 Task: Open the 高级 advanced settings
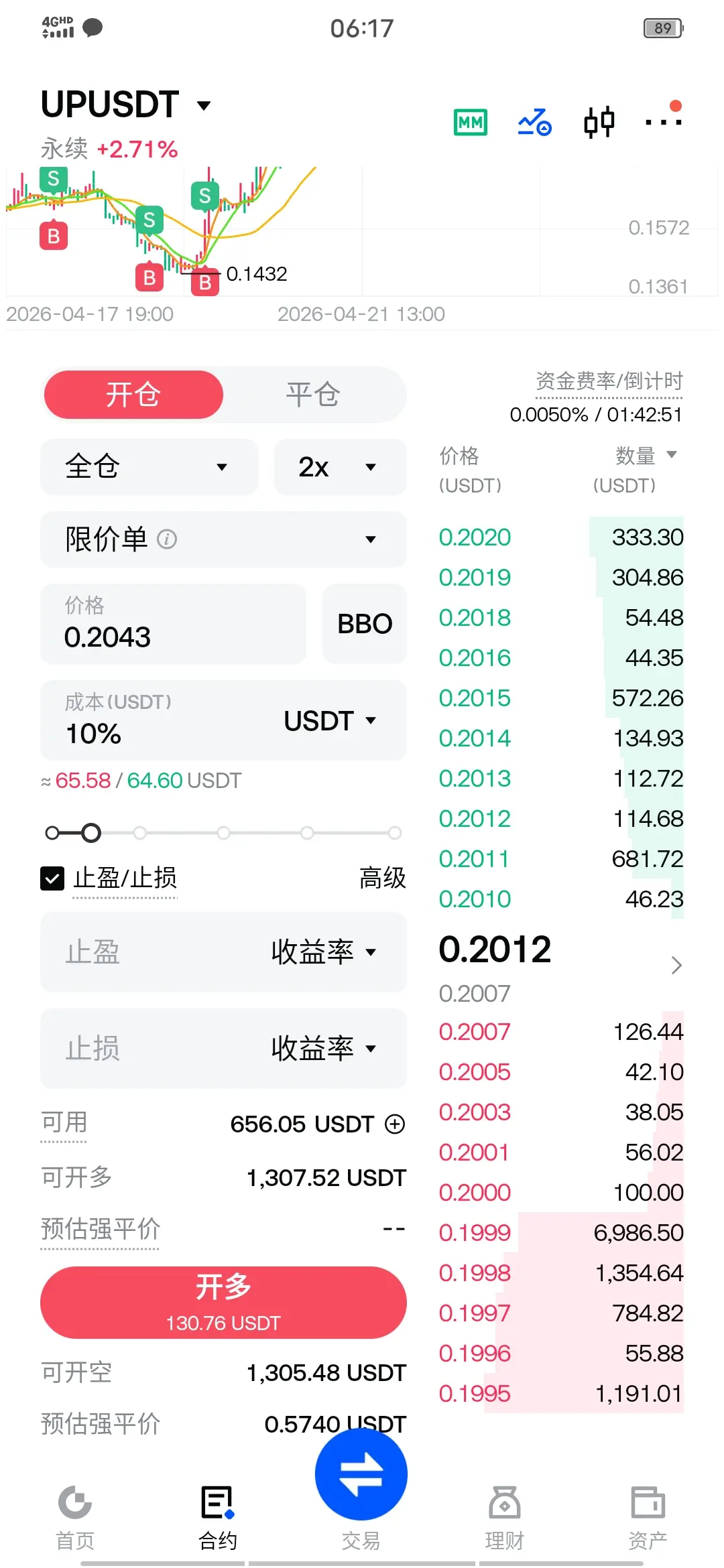(x=383, y=878)
